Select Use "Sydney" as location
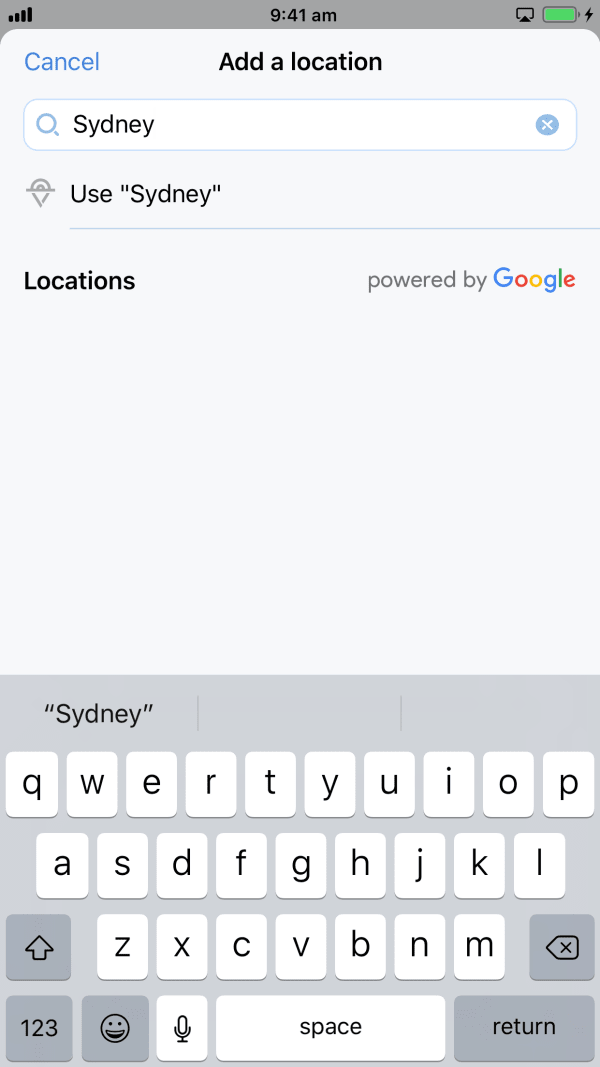The image size is (600, 1067). (145, 194)
